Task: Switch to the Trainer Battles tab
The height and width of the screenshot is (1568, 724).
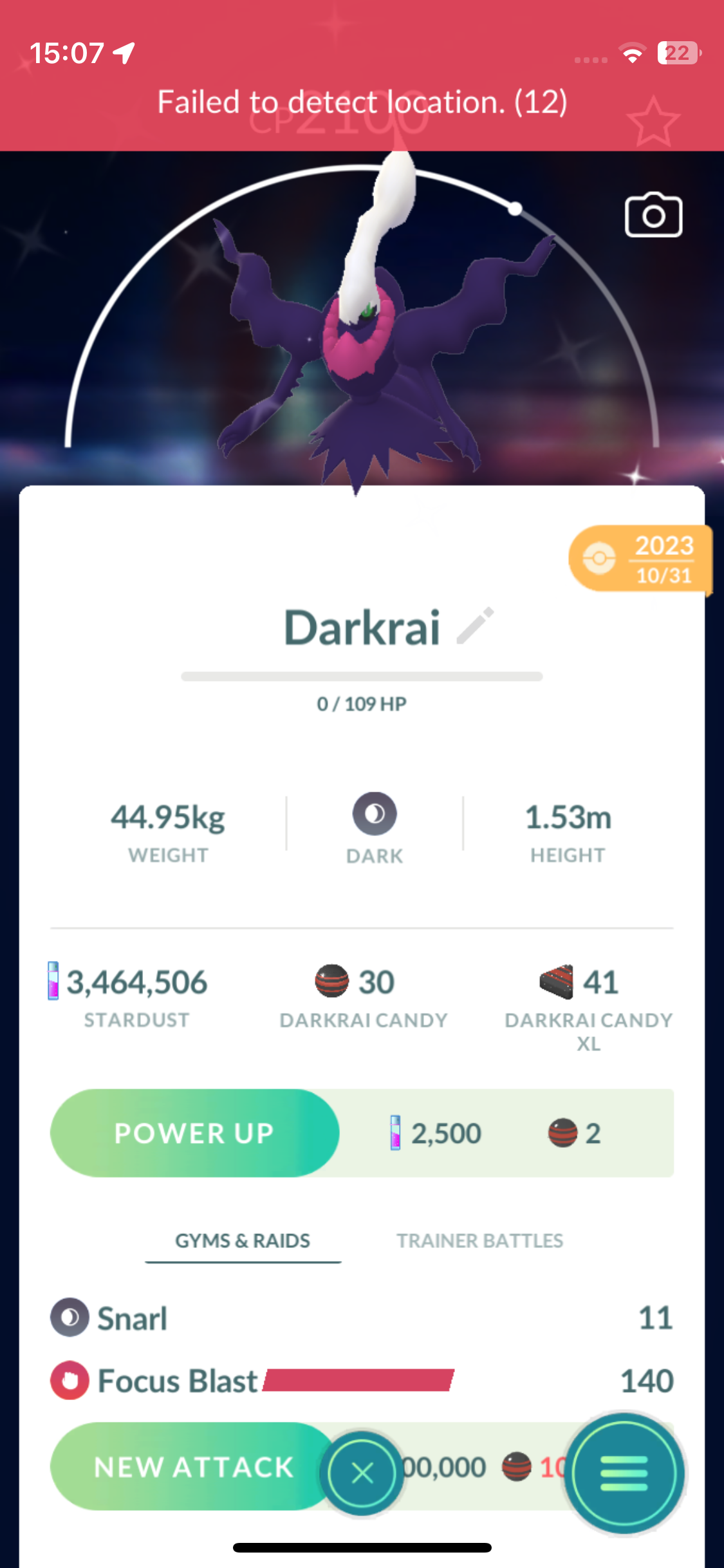Action: click(x=479, y=1240)
